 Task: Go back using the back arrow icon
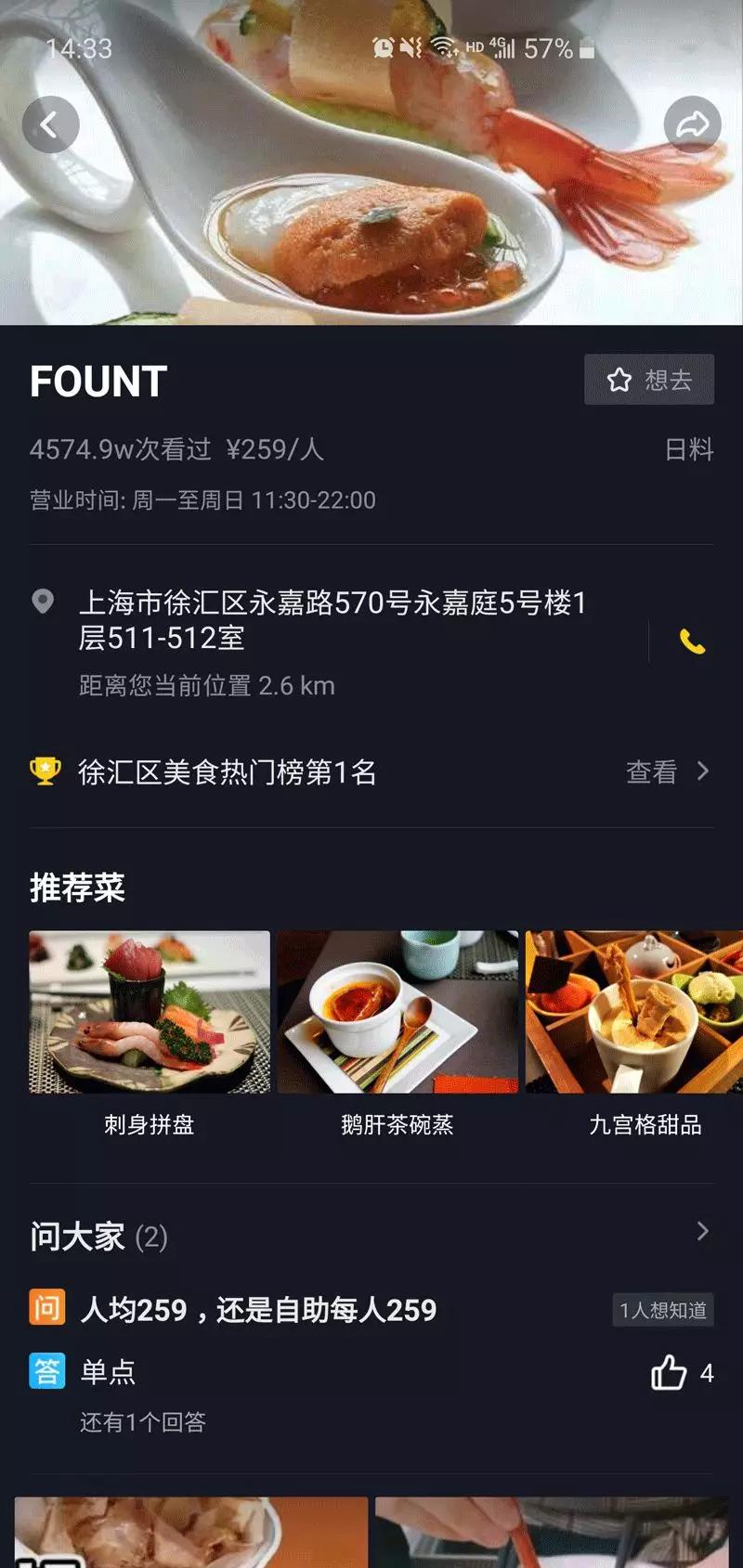click(51, 123)
